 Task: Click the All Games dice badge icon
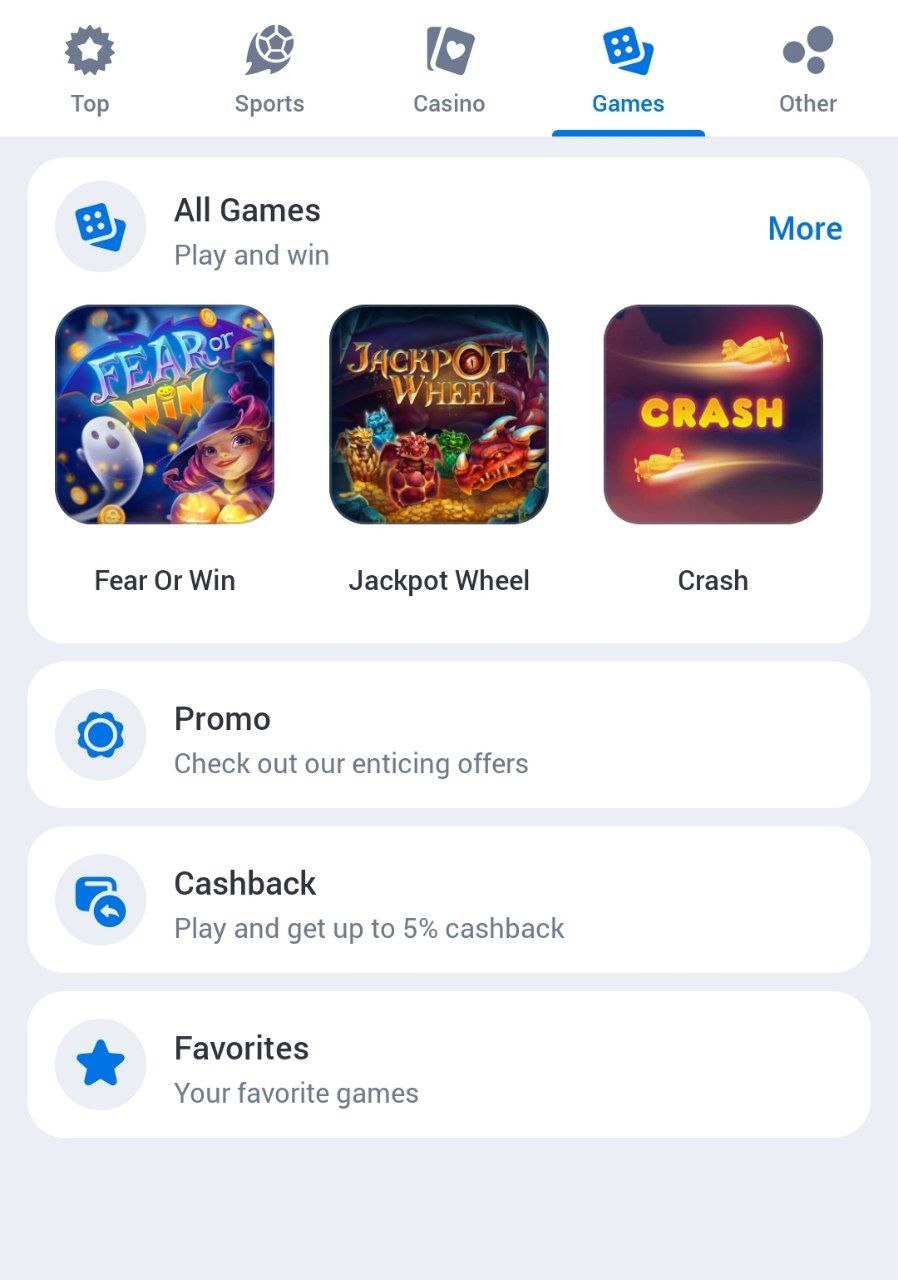point(100,227)
